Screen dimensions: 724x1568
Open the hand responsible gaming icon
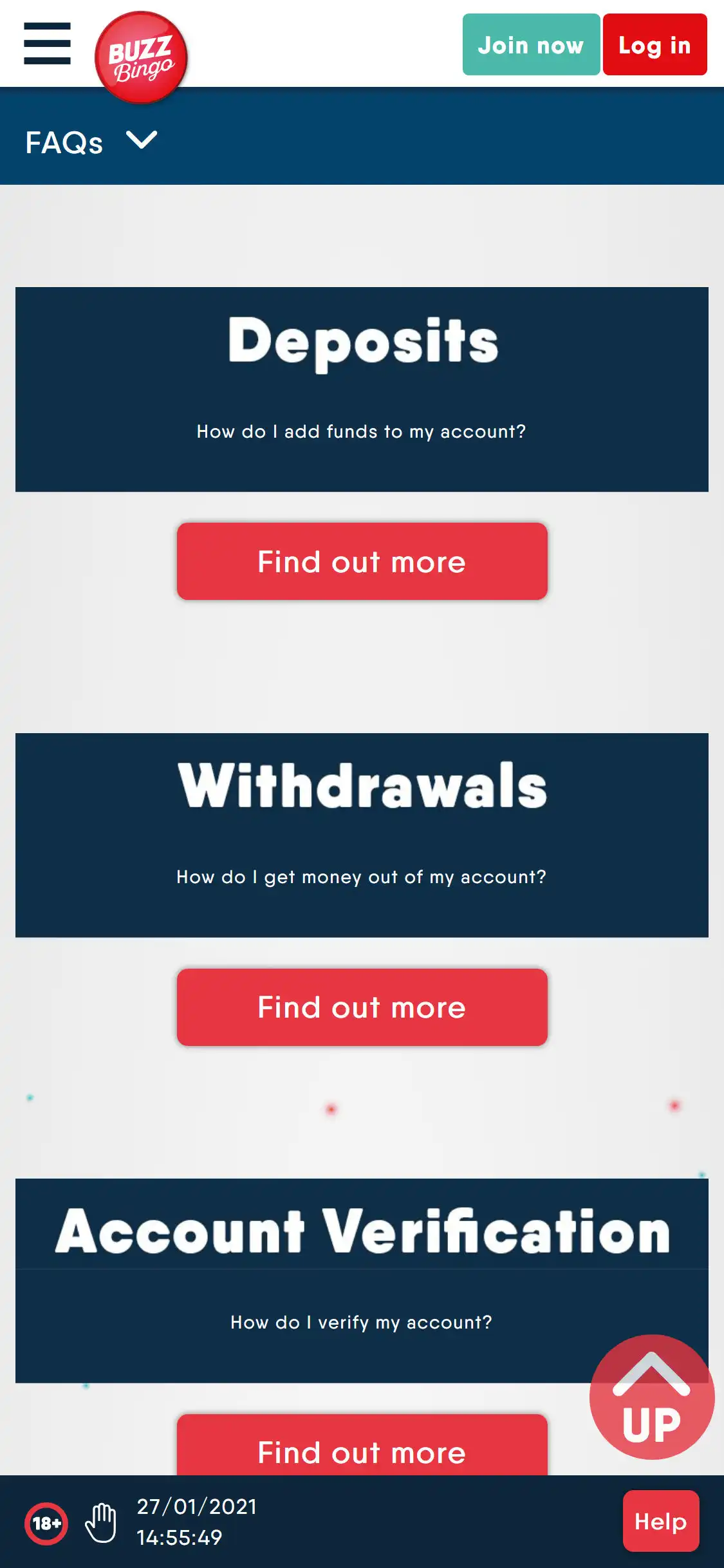point(101,1523)
